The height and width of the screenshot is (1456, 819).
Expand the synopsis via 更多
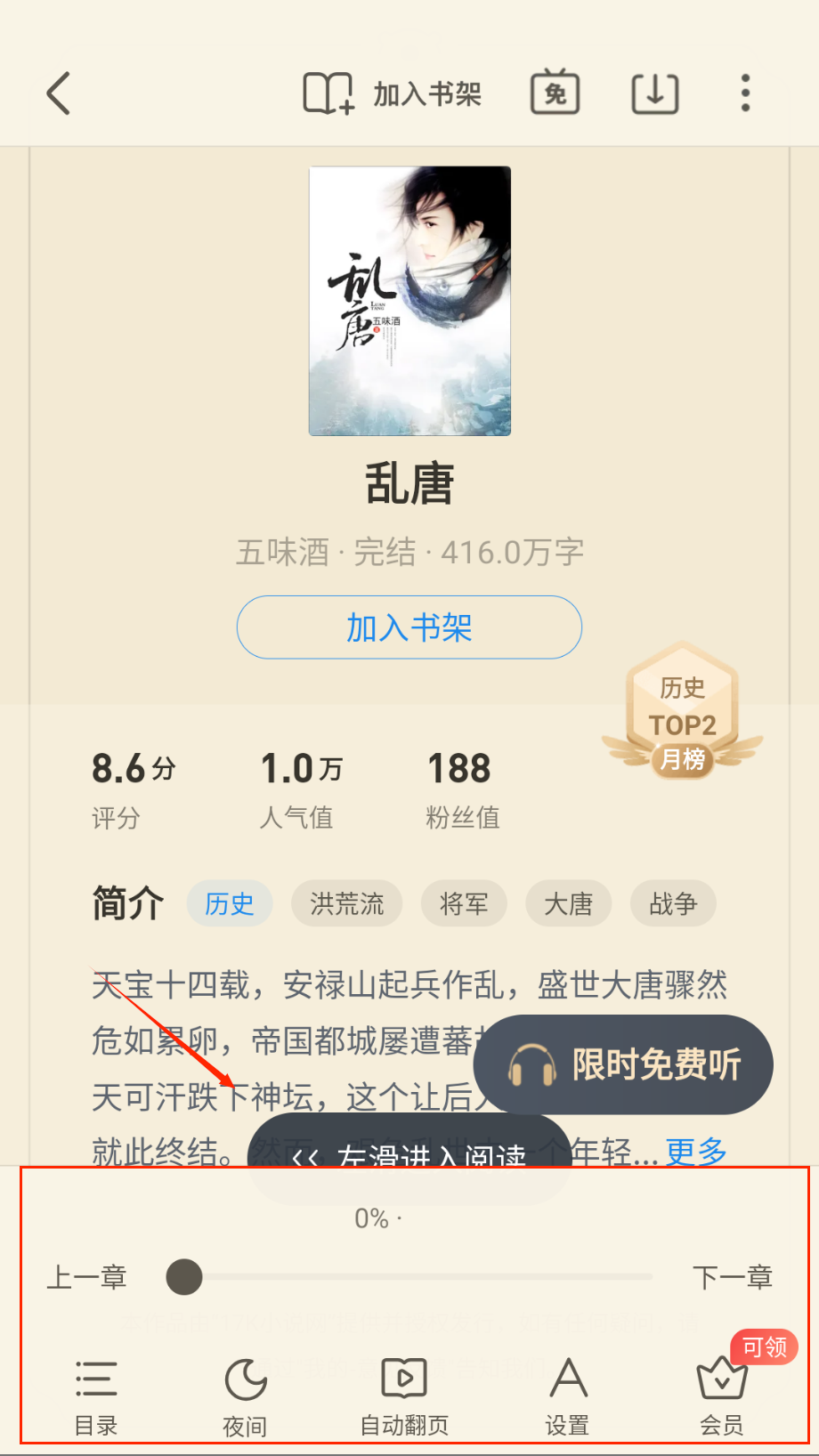pos(696,1152)
